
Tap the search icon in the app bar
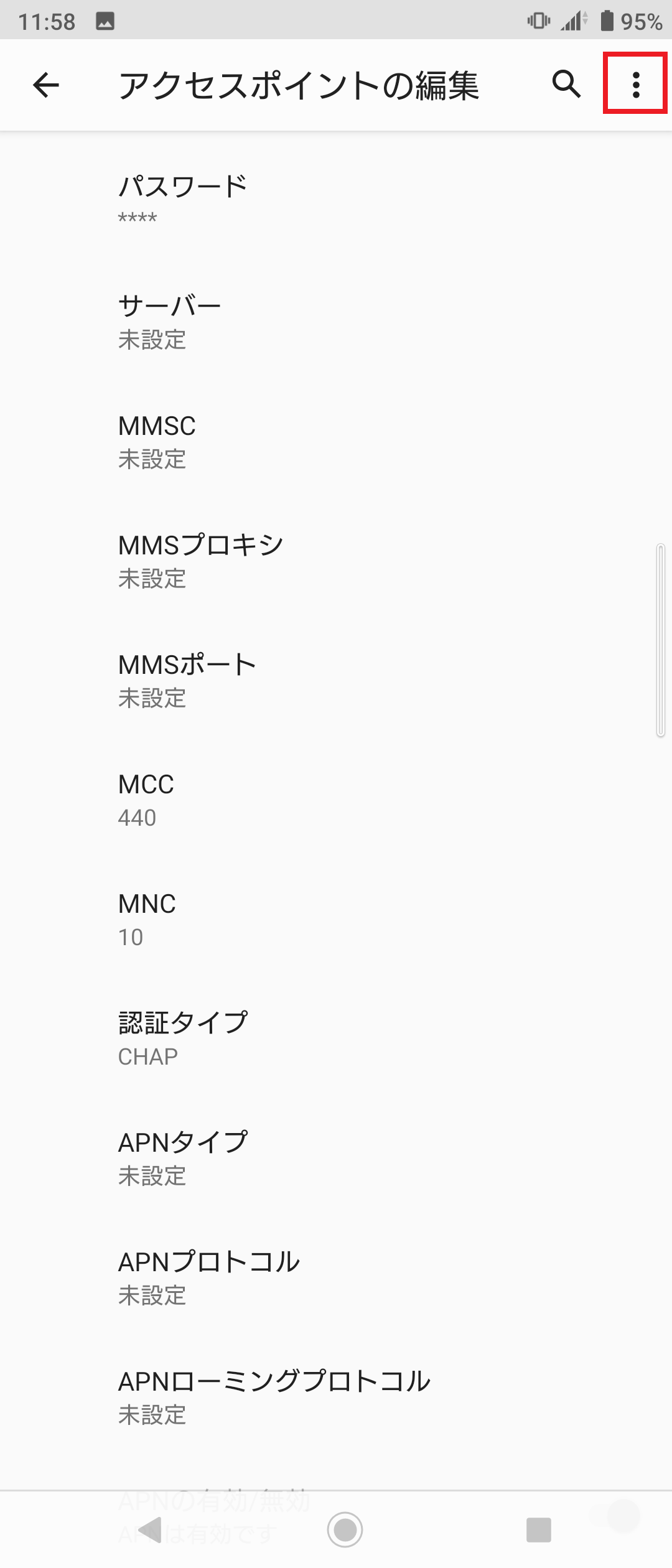coord(565,86)
